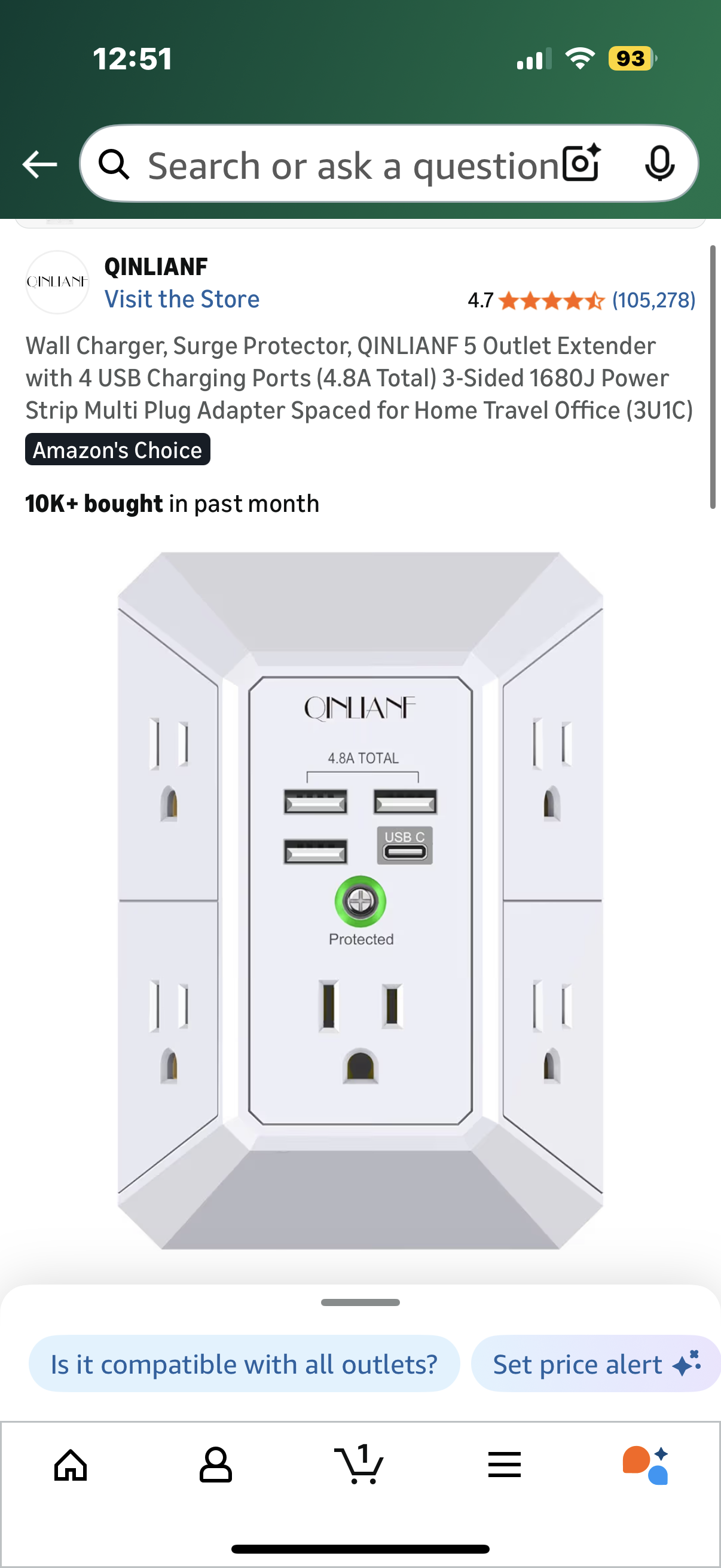Switch to the Home tab
The image size is (721, 1568).
[71, 1465]
